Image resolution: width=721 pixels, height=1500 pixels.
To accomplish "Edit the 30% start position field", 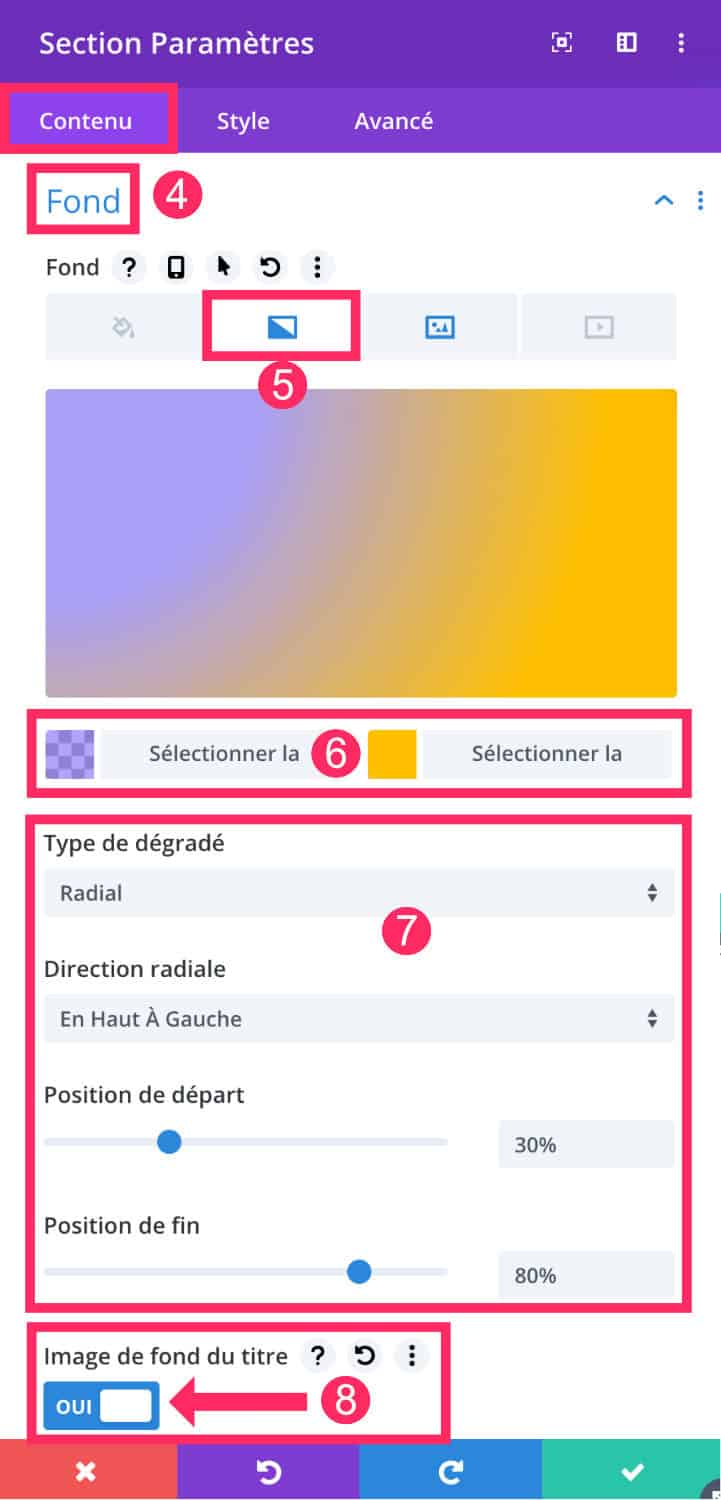I will pyautogui.click(x=586, y=1145).
